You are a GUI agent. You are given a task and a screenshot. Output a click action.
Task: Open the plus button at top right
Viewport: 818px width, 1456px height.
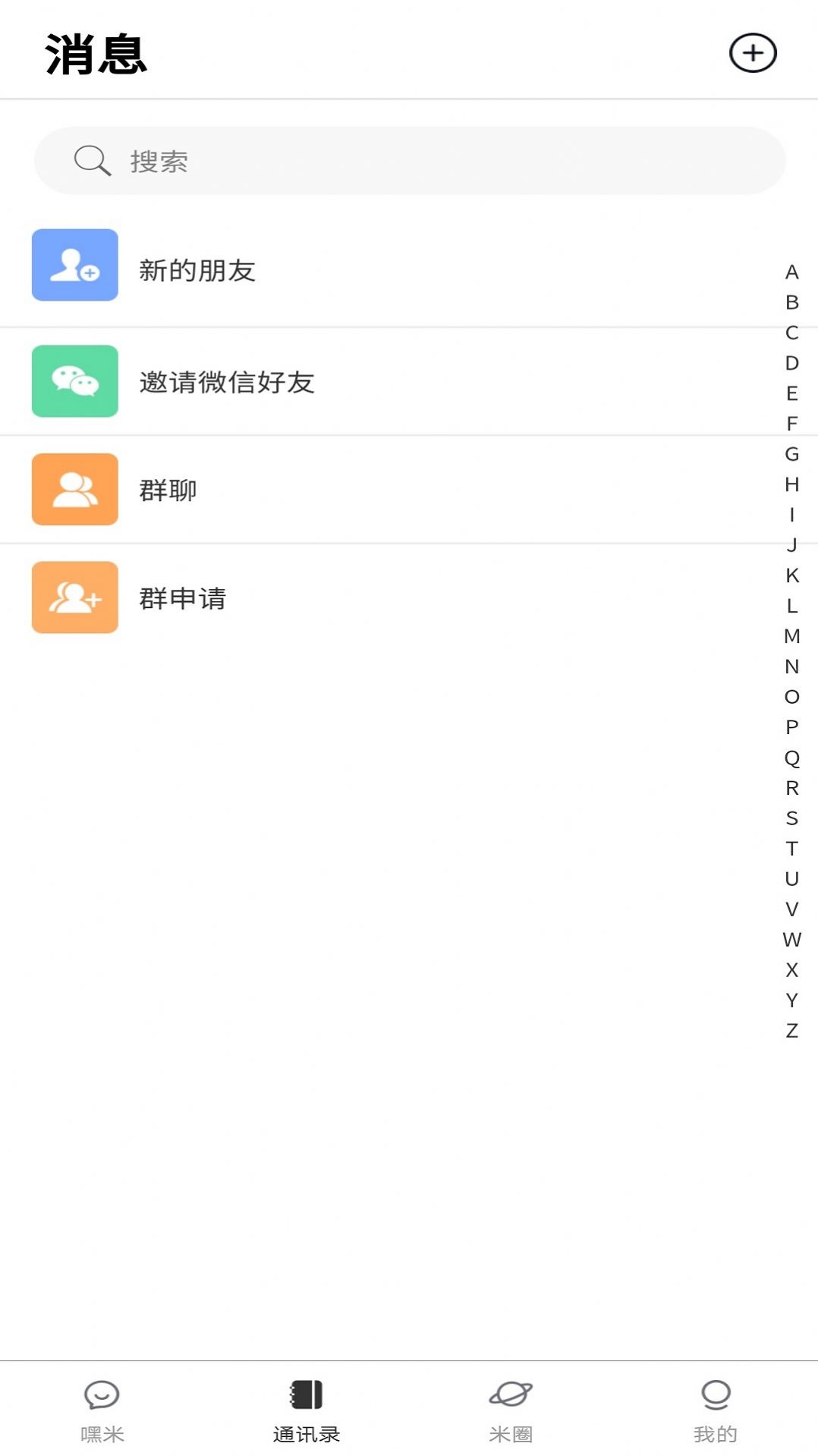point(753,54)
